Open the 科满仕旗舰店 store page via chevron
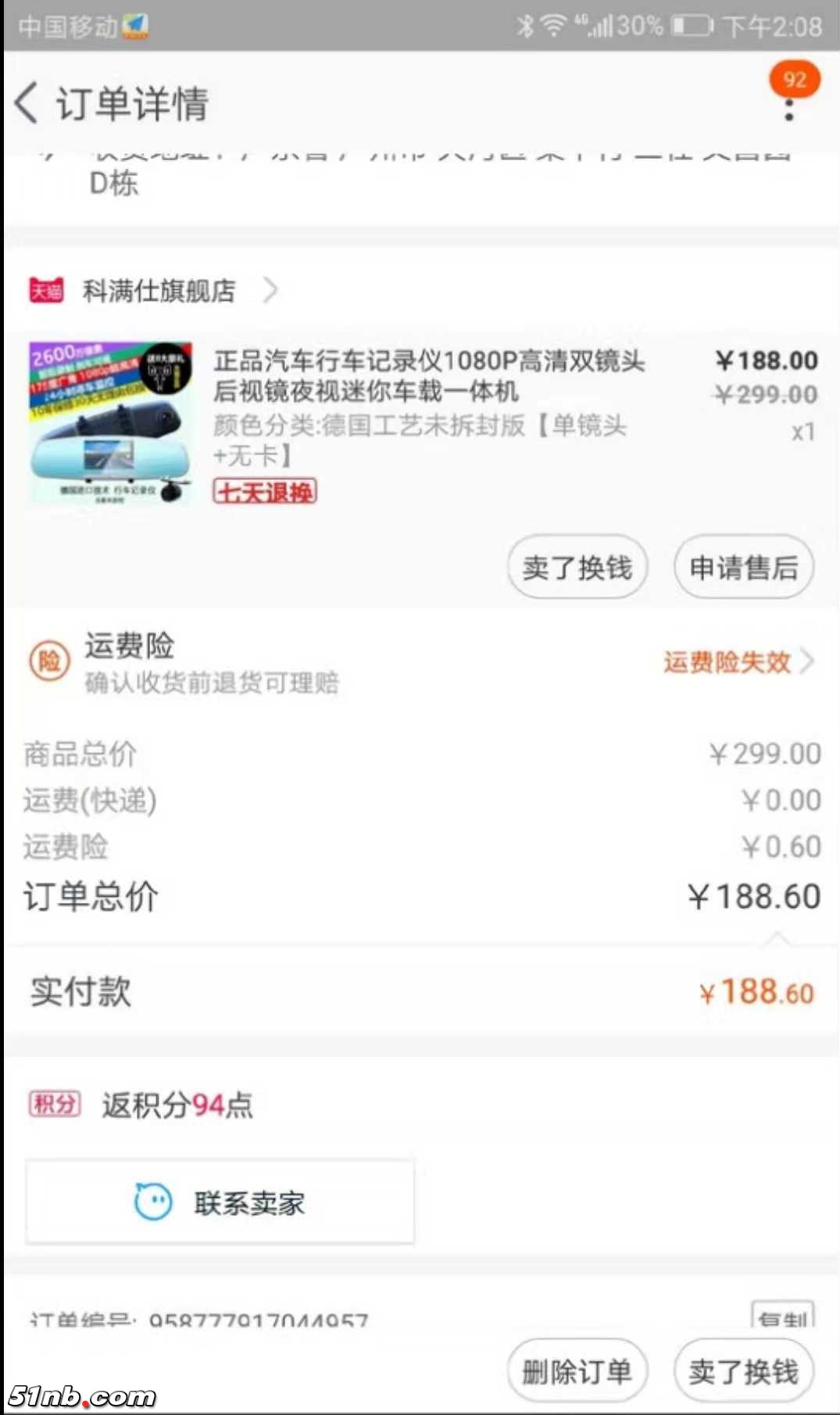The image size is (840, 1415). (271, 290)
